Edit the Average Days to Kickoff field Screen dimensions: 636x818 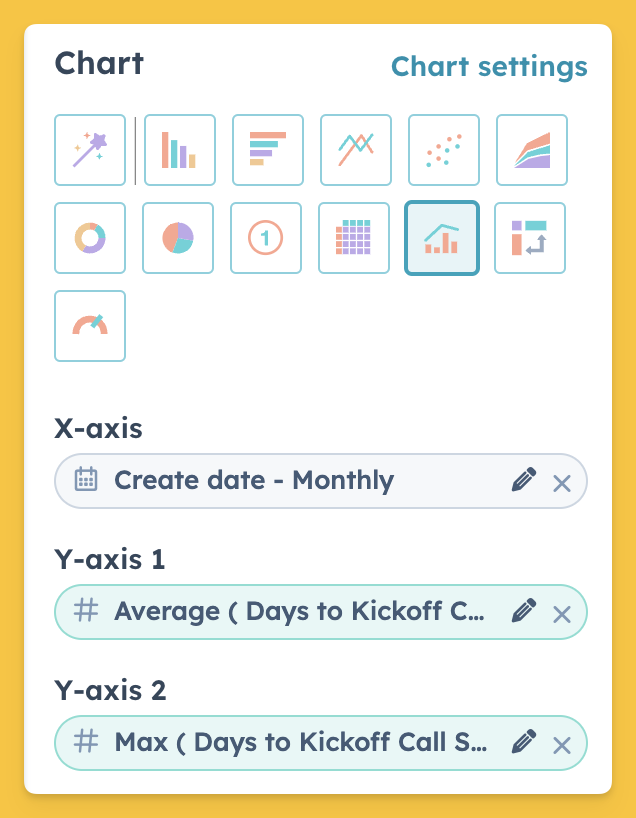524,611
